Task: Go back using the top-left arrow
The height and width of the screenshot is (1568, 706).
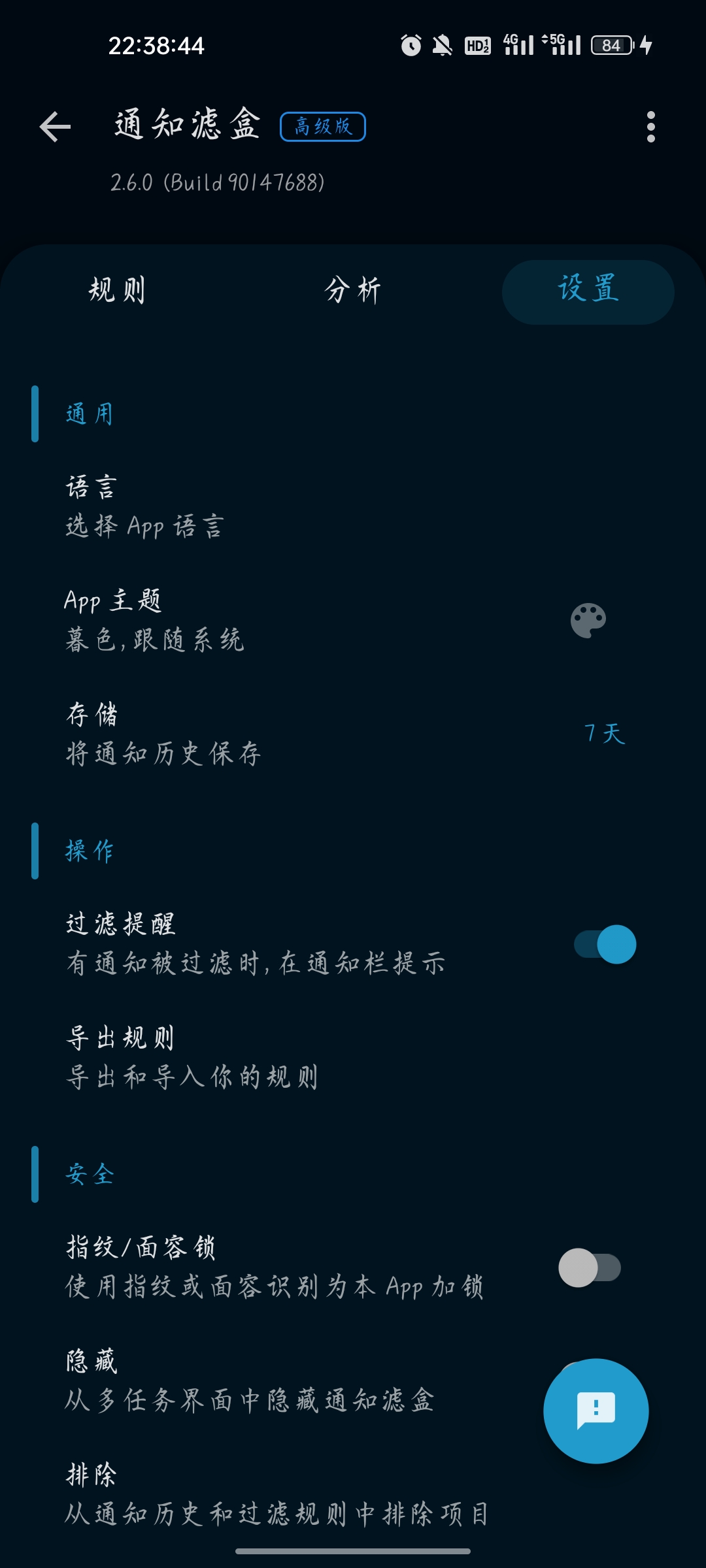Action: 56,127
